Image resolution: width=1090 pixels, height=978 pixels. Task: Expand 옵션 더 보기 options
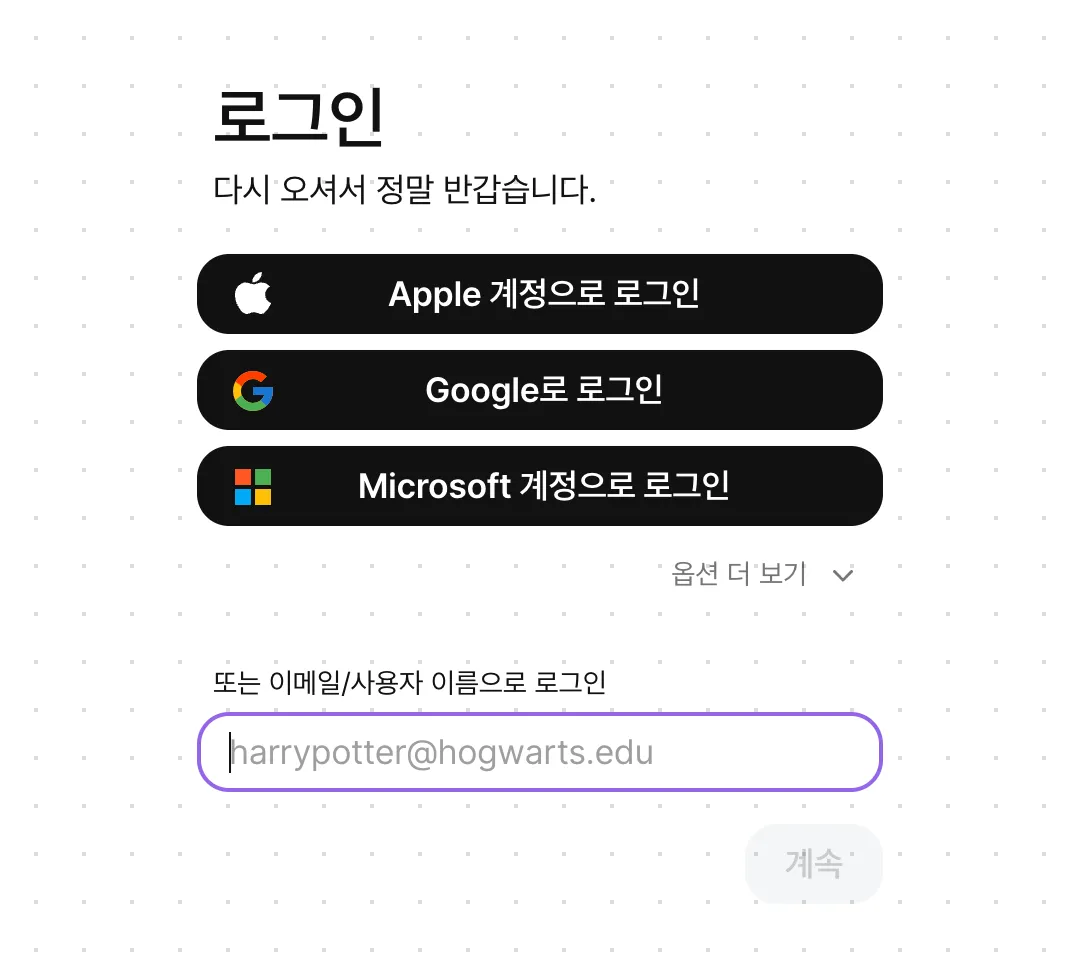pos(762,574)
